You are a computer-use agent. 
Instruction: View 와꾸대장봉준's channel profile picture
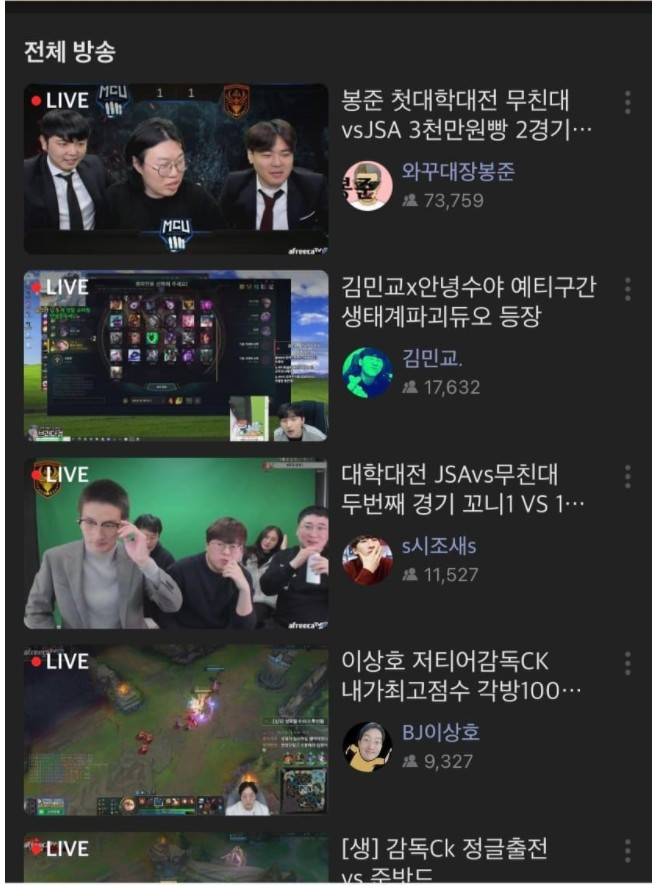pos(367,186)
